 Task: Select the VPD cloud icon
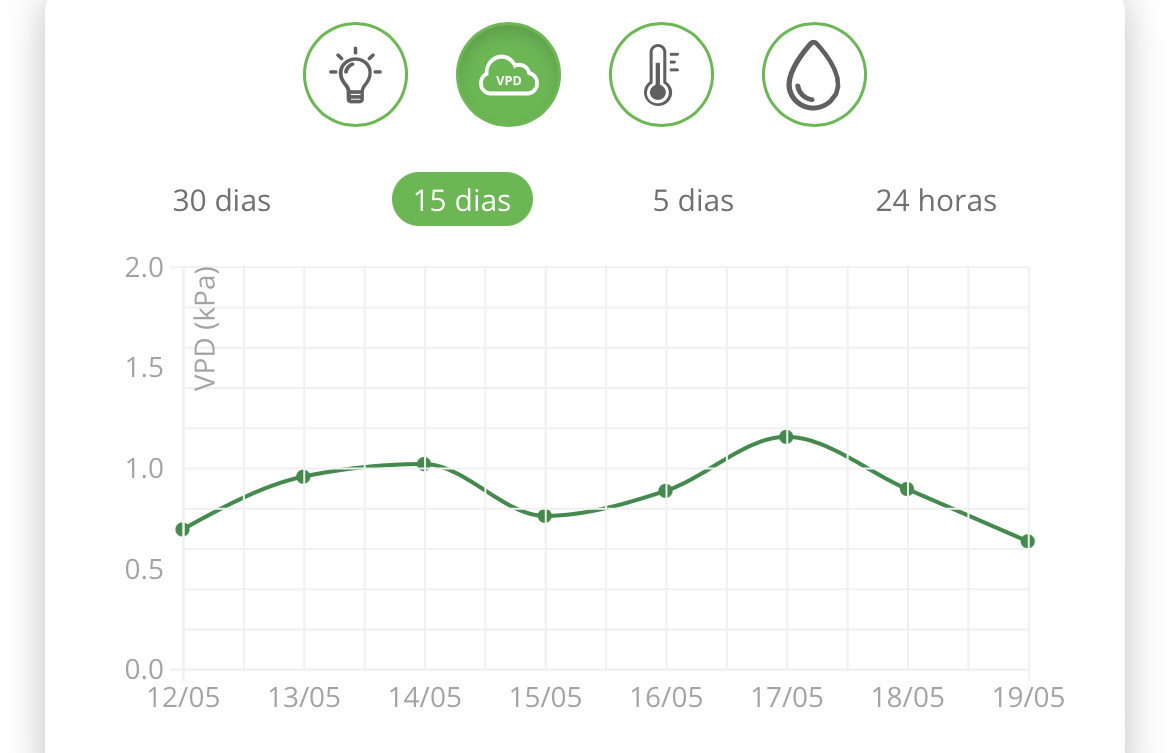click(x=509, y=75)
